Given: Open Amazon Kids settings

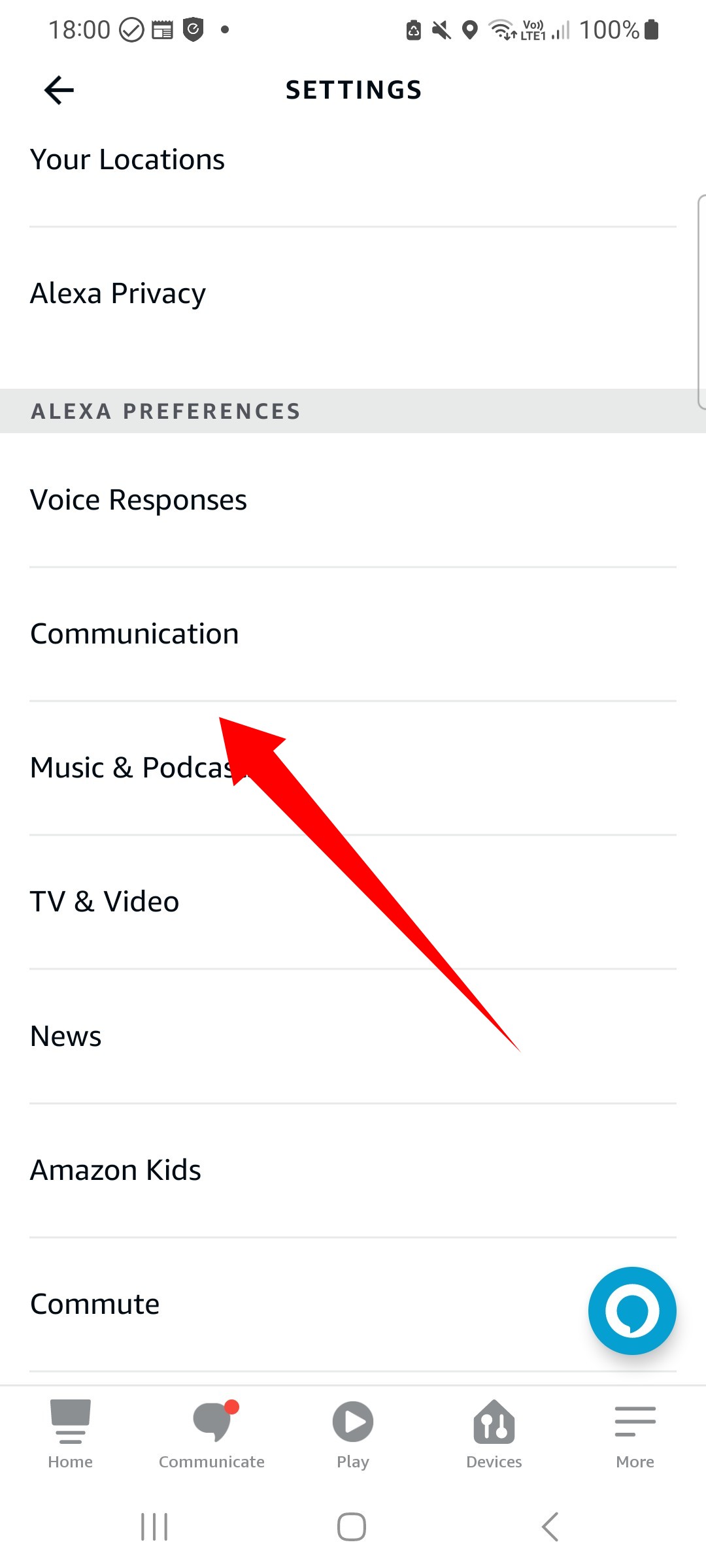Looking at the screenshot, I should tap(353, 1171).
